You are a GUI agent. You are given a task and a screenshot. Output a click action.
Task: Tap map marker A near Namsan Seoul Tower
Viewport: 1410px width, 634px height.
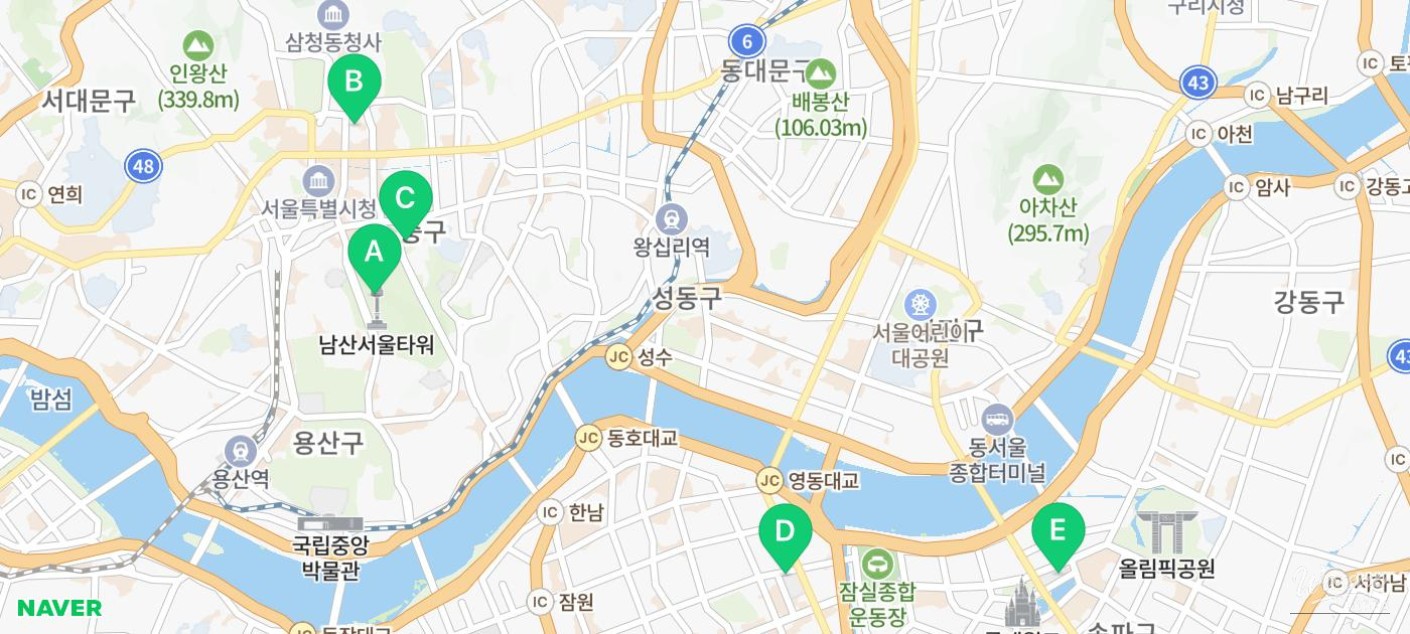(x=374, y=253)
